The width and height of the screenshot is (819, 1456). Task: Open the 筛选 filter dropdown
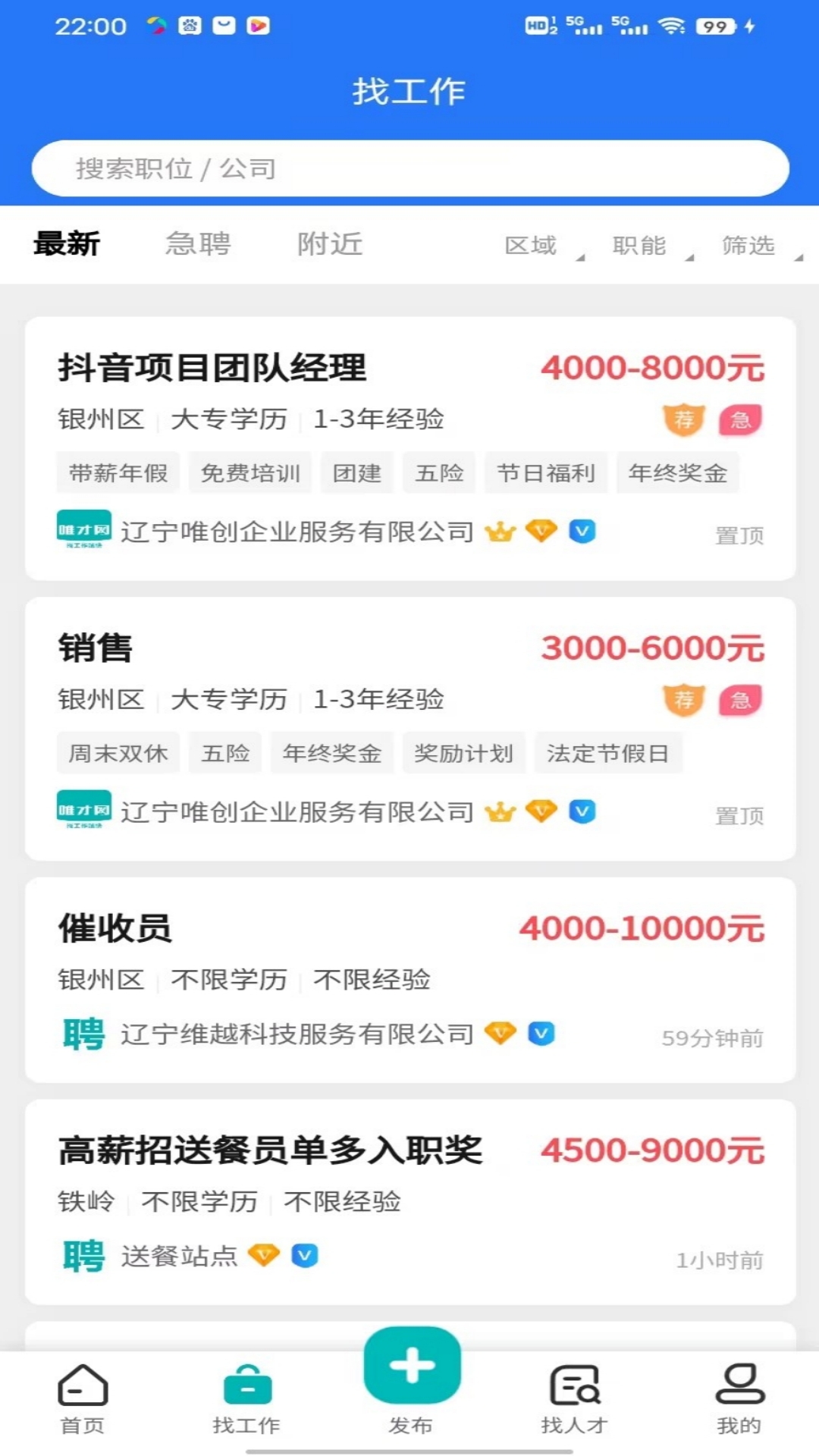point(748,244)
